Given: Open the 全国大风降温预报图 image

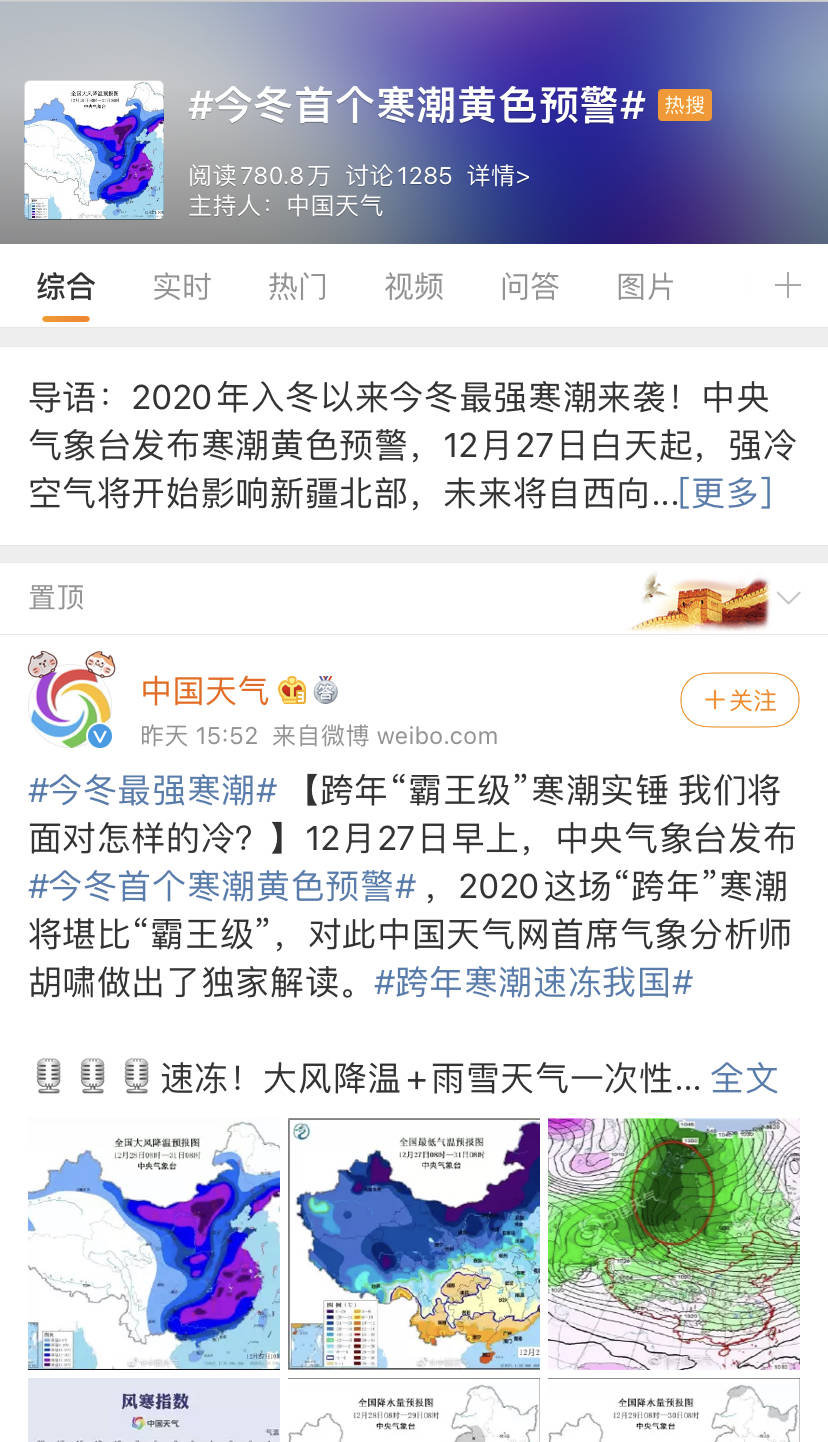Looking at the screenshot, I should click(154, 1243).
